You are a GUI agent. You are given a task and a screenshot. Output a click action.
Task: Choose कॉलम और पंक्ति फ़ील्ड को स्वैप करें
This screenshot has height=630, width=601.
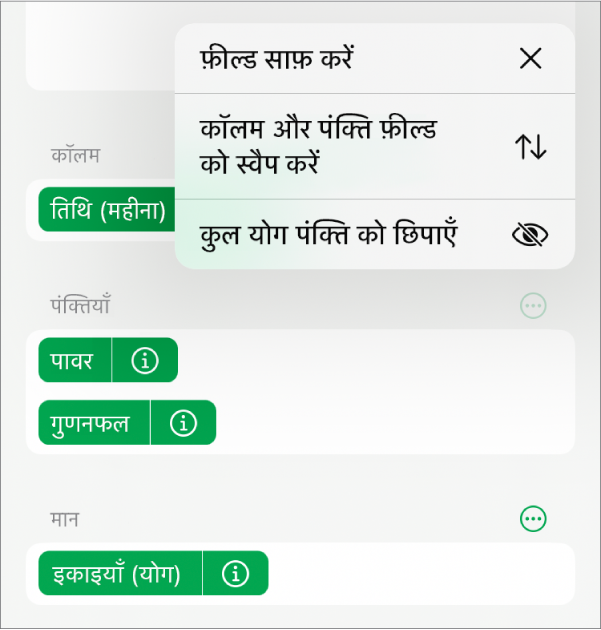374,147
